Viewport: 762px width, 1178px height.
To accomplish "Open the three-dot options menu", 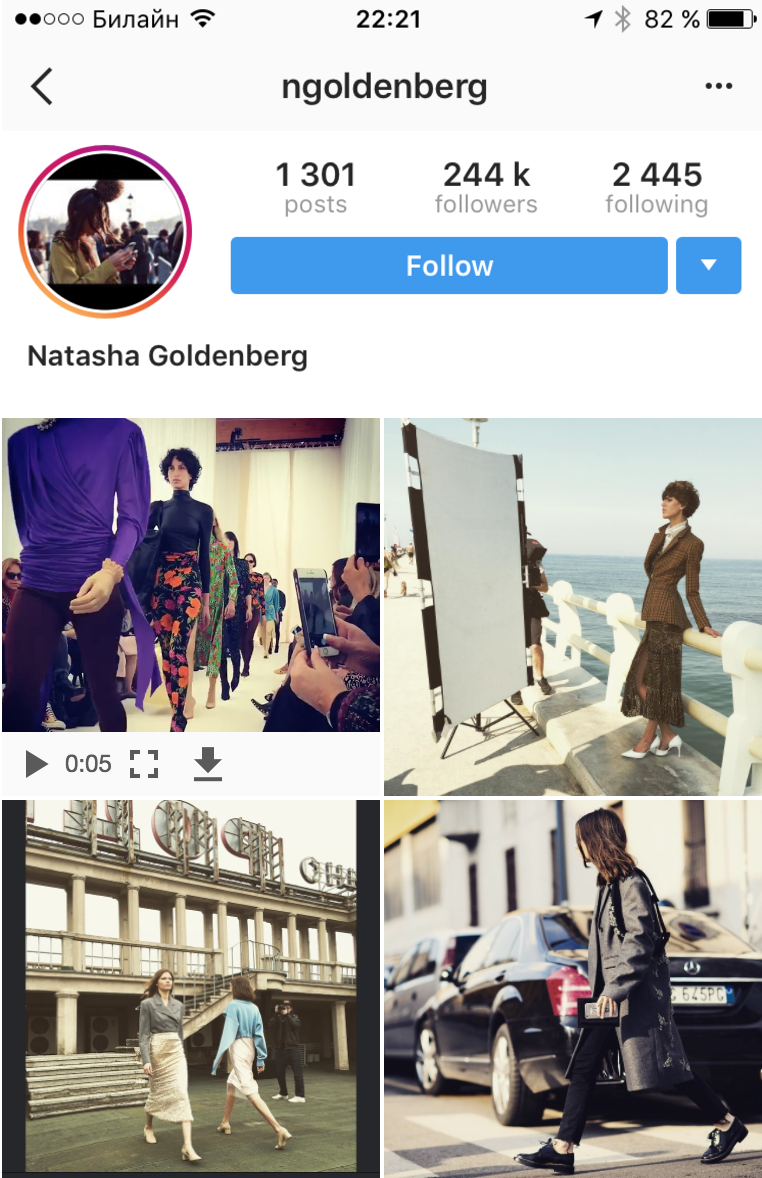I will click(x=718, y=87).
